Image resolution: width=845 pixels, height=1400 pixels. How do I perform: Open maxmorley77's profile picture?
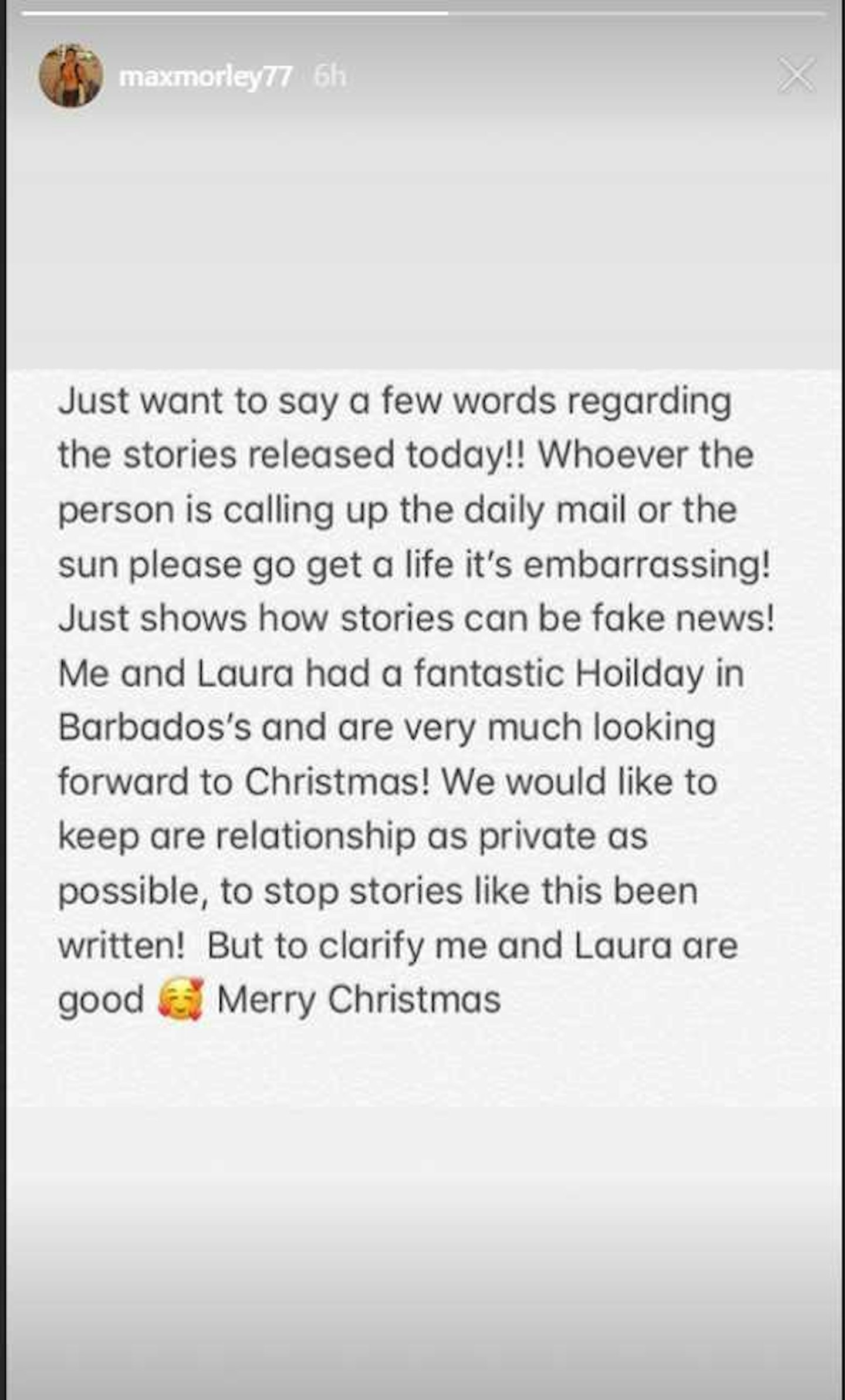click(x=71, y=76)
